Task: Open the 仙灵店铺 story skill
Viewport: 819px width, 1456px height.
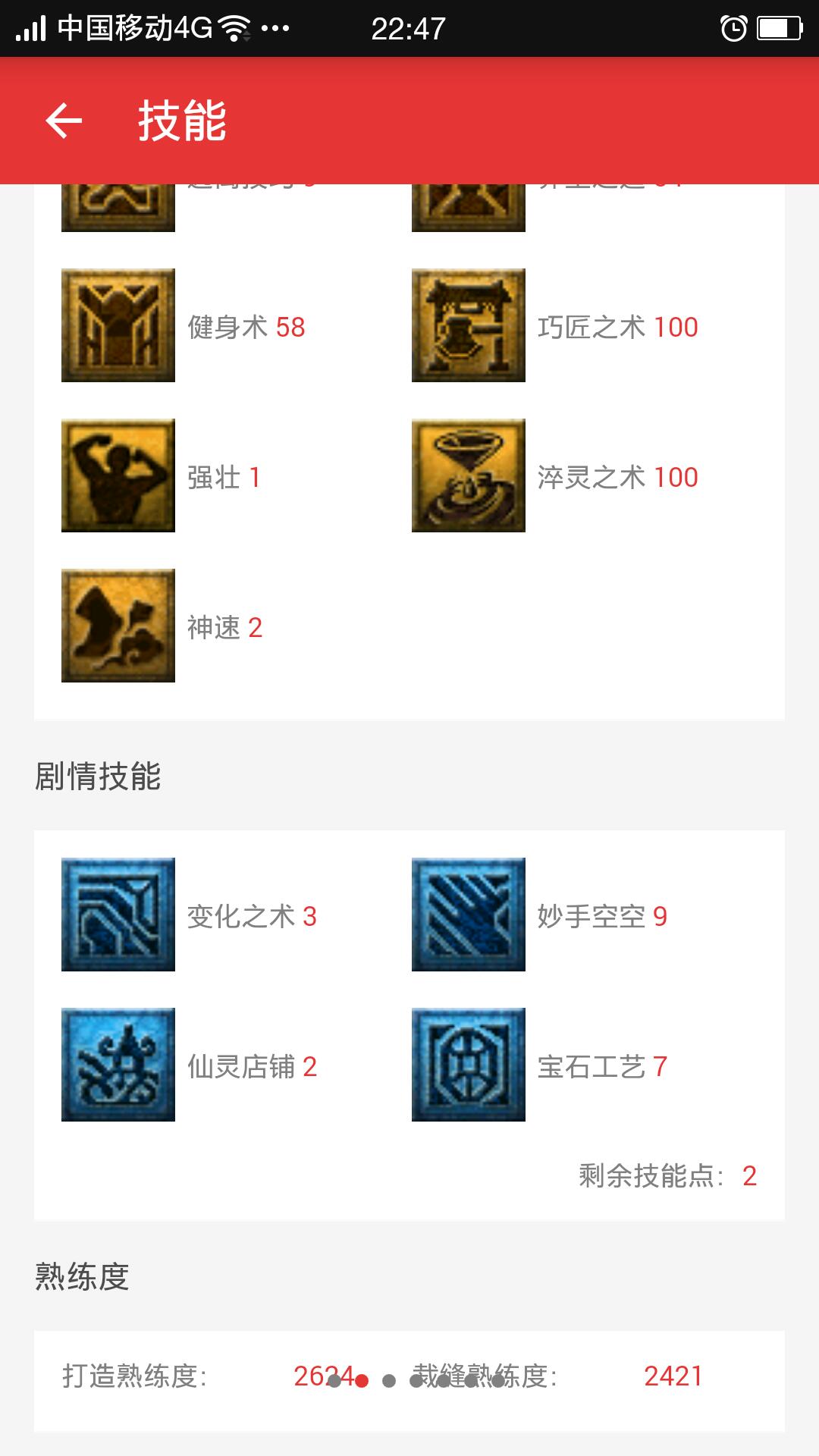Action: click(x=118, y=1065)
